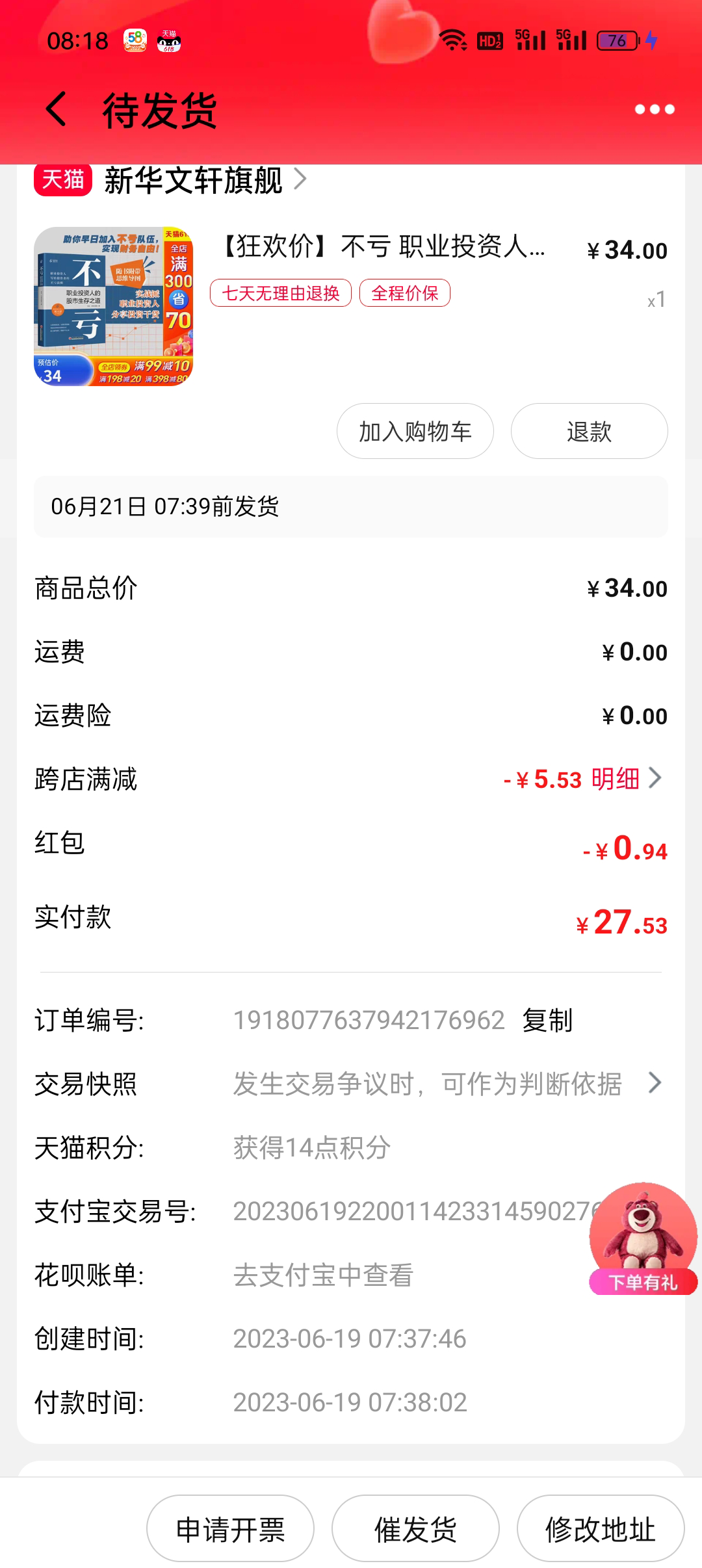The image size is (702, 1568).
Task: Tap 去支付宝中查看 for 花呗账单
Action: [323, 1275]
